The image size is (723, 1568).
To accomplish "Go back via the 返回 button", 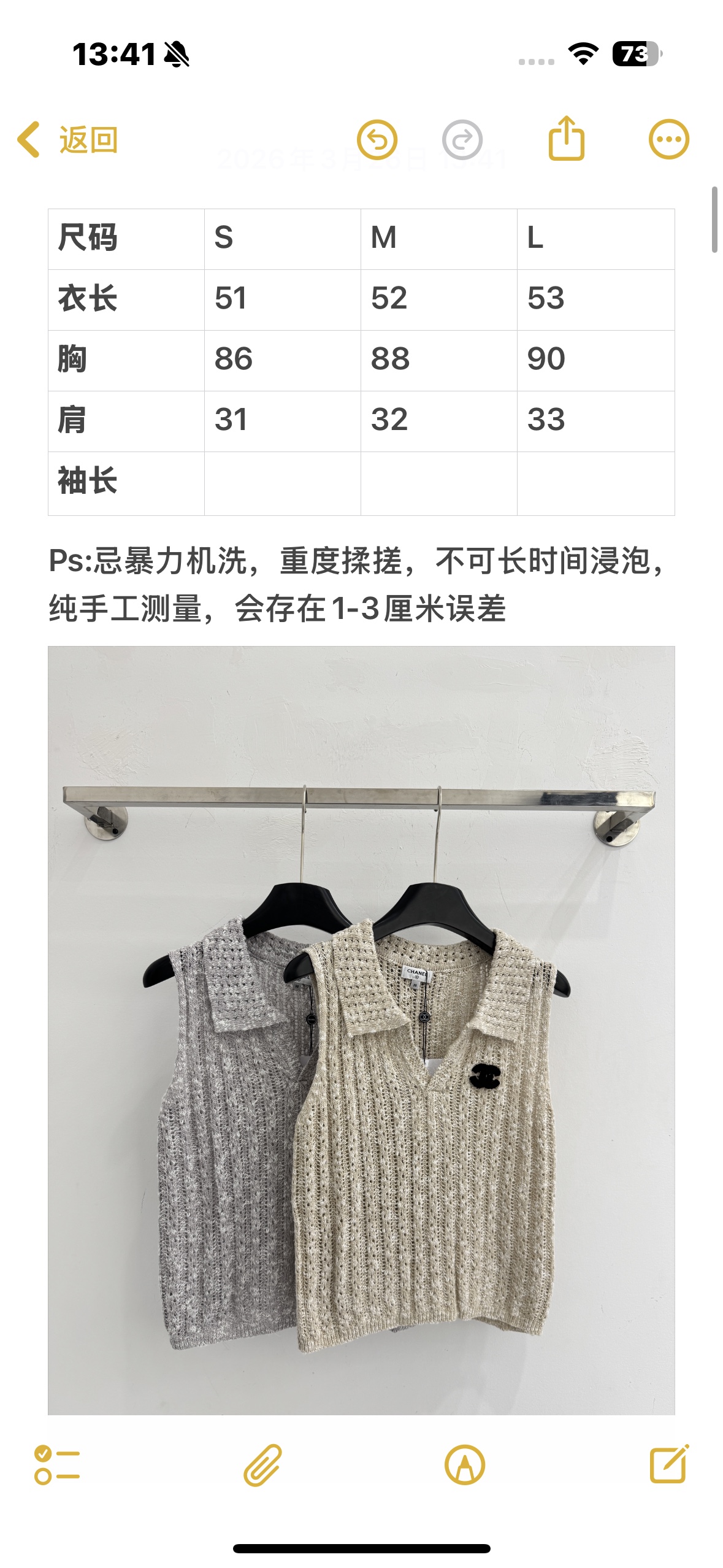I will (x=67, y=140).
